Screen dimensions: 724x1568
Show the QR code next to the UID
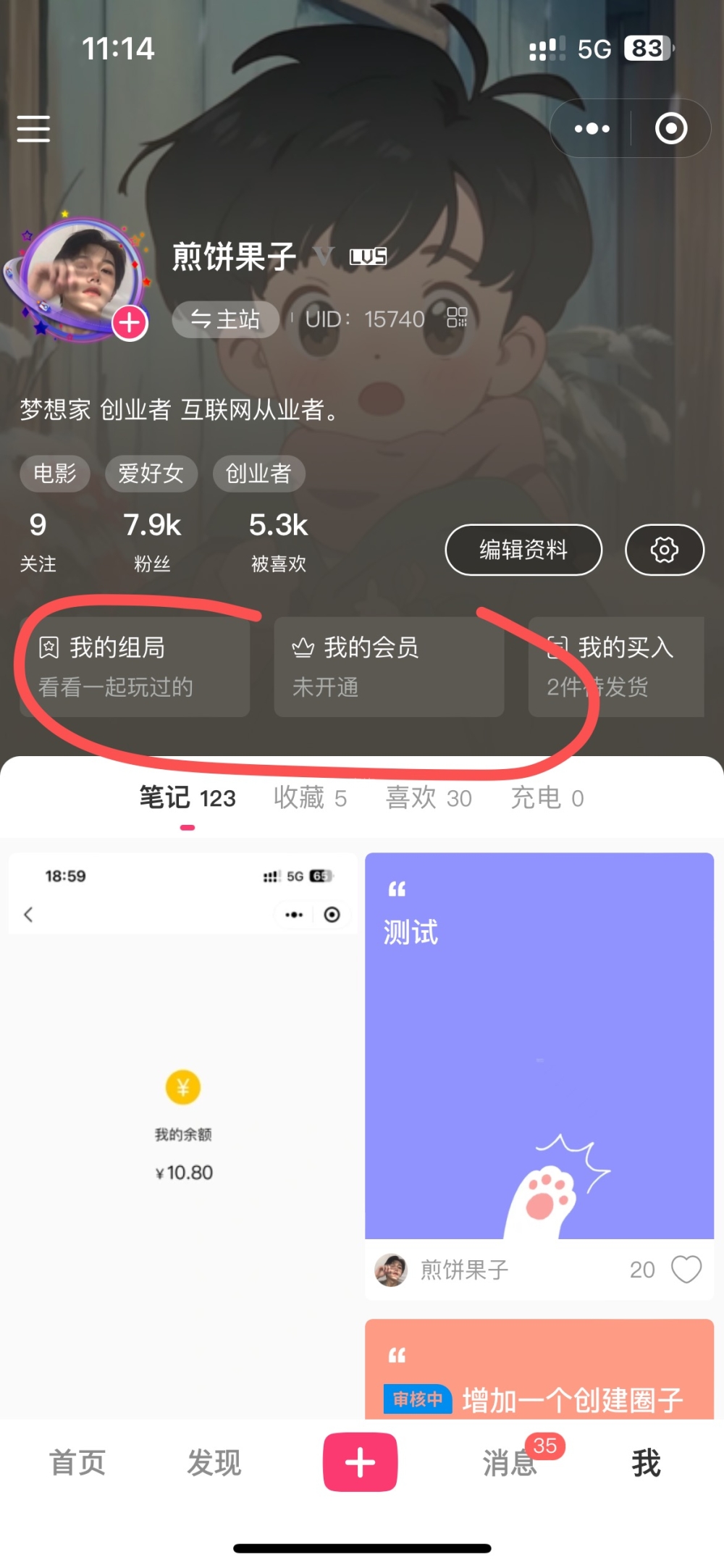[x=457, y=318]
